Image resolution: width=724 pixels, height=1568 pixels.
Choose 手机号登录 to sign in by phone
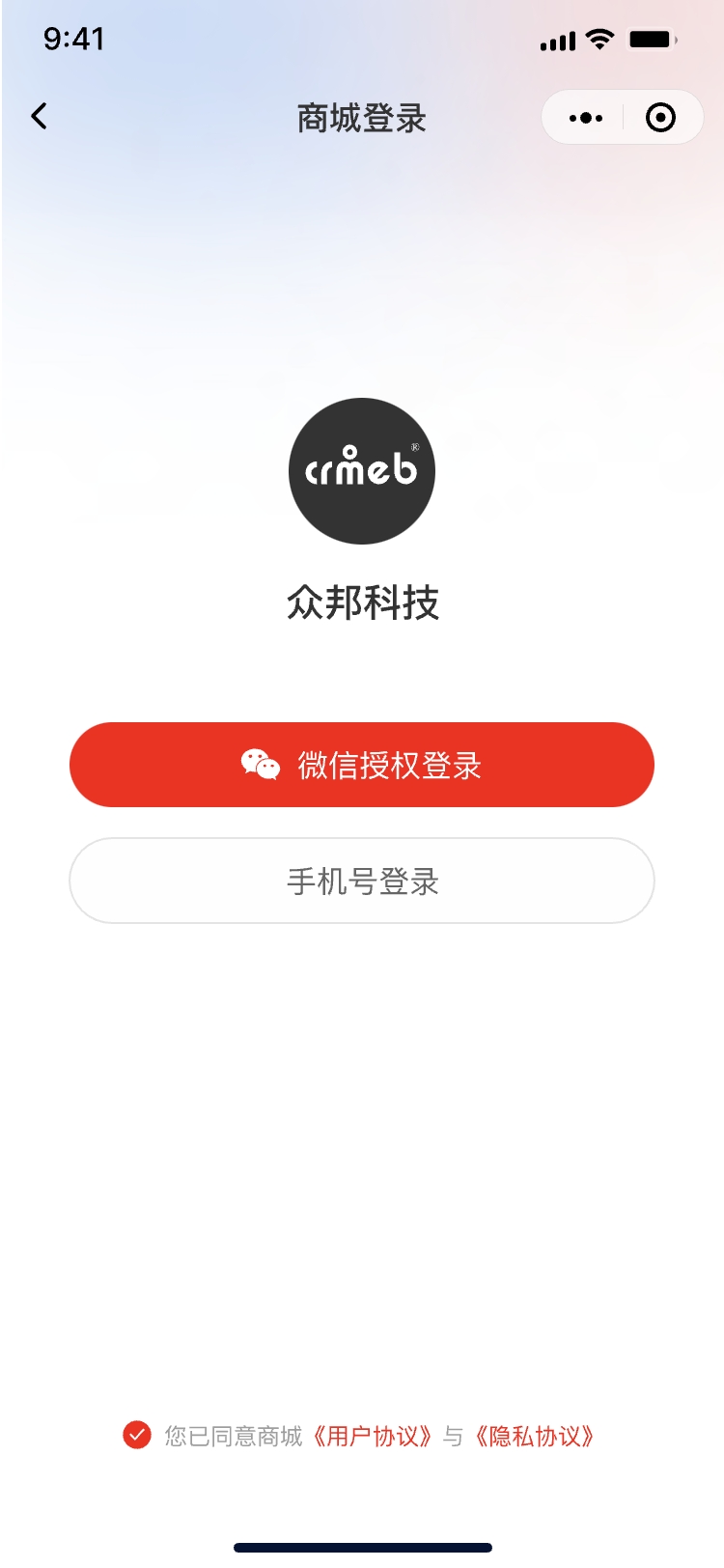click(x=362, y=881)
